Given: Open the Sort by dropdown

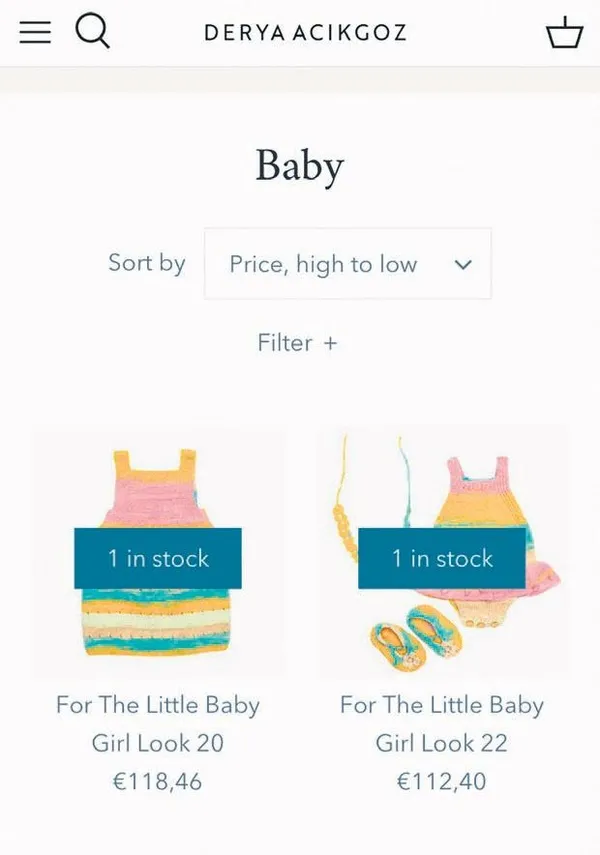Looking at the screenshot, I should (347, 264).
